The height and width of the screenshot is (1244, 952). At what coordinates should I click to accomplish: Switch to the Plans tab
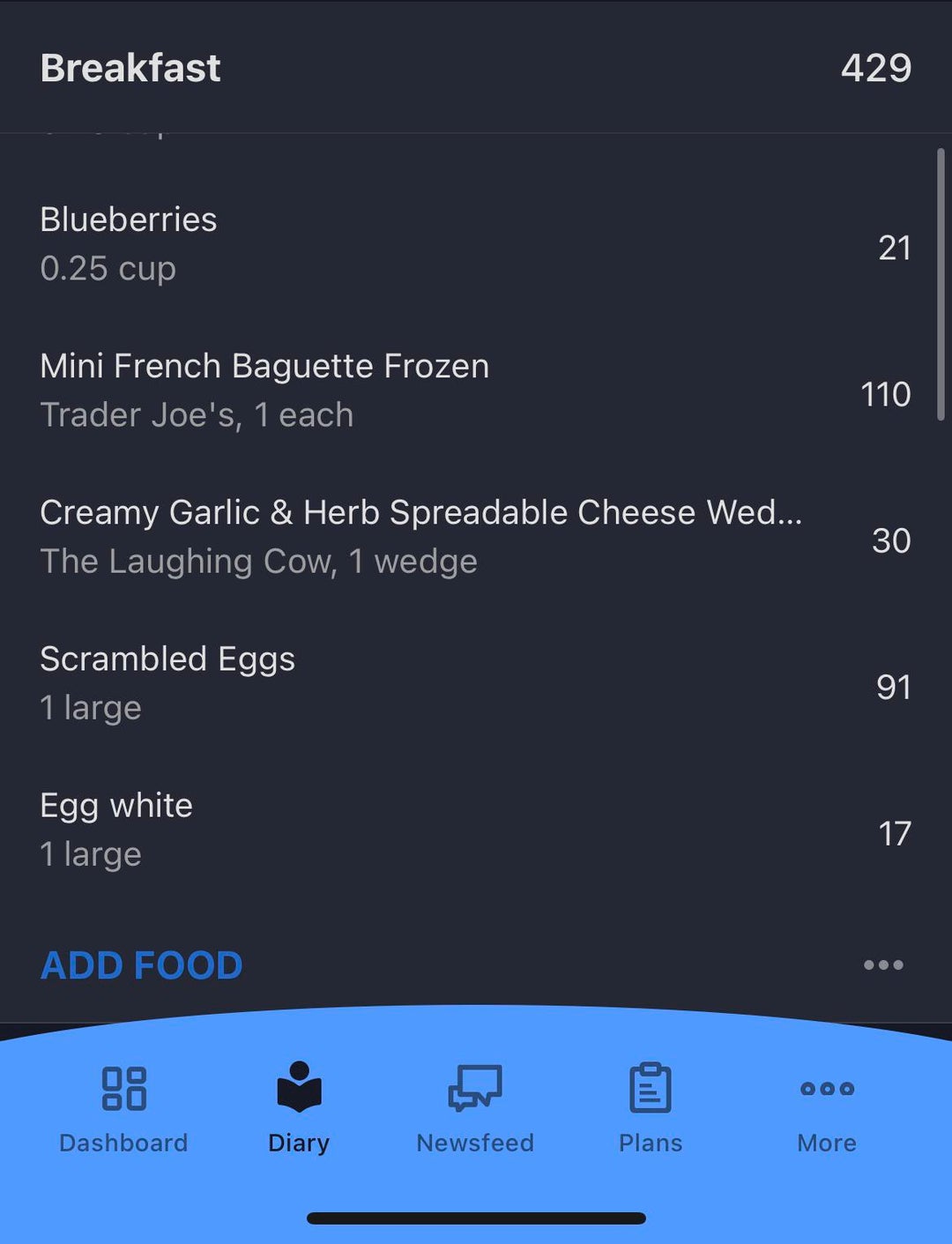click(651, 1108)
